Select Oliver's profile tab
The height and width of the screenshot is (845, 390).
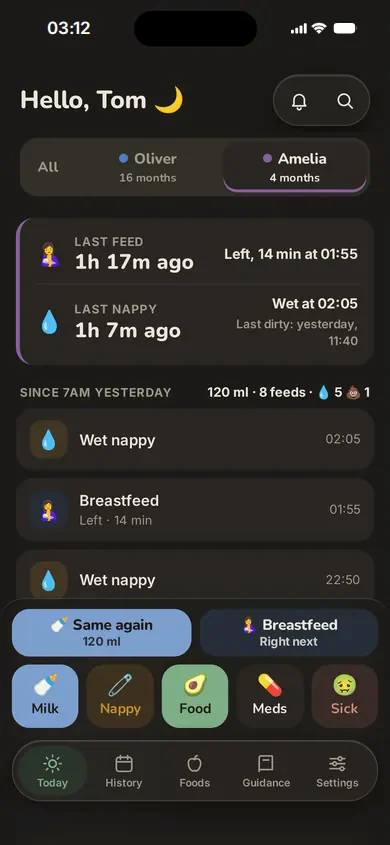tap(148, 167)
